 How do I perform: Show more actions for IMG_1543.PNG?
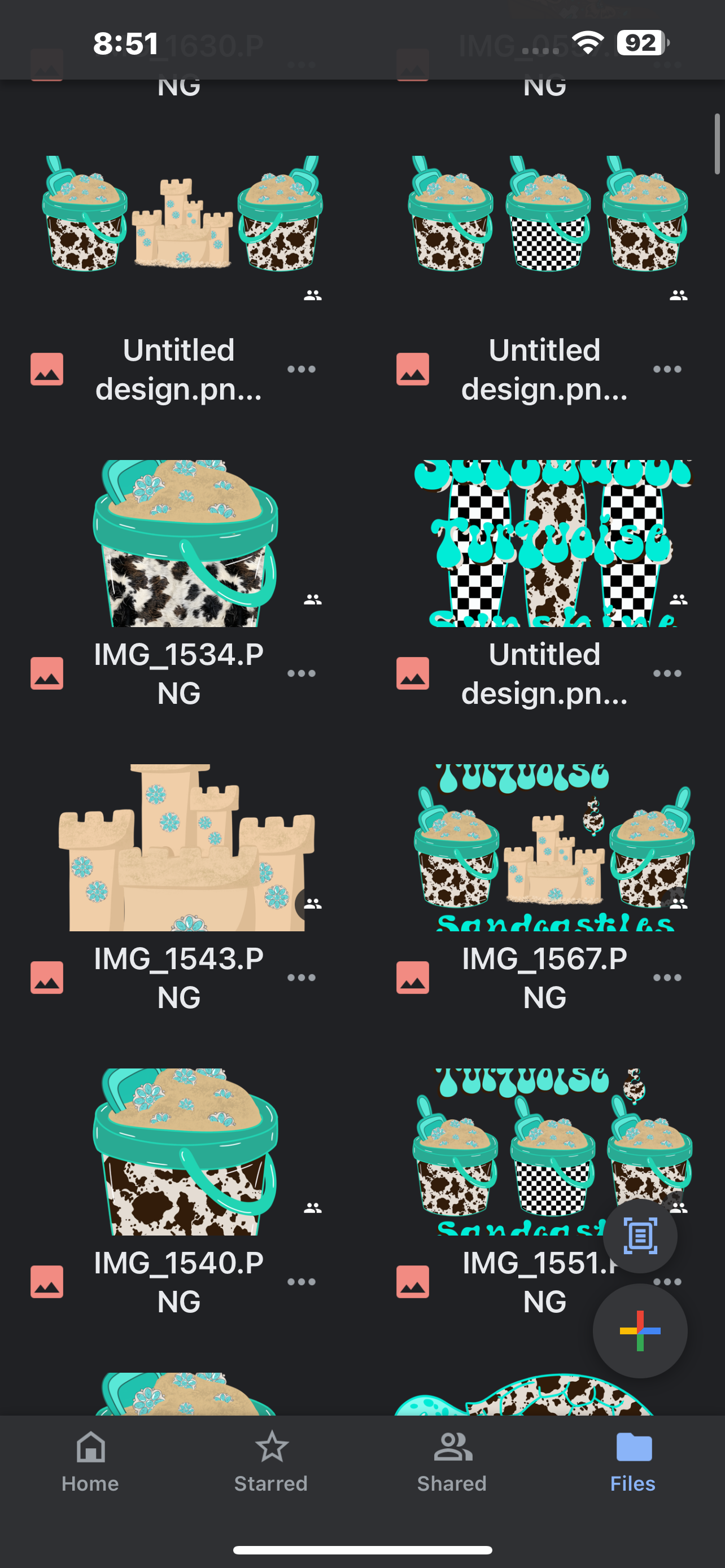302,978
